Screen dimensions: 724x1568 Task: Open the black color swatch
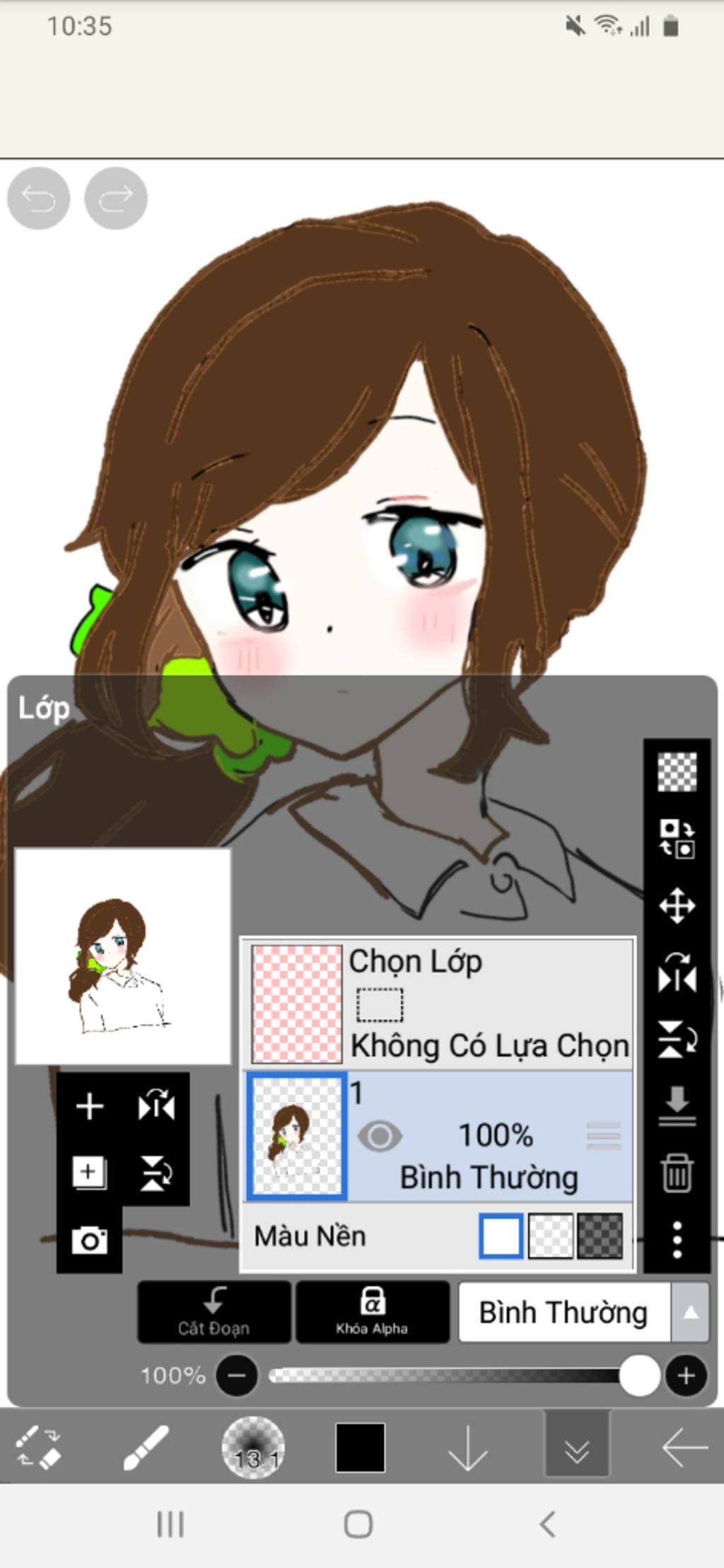point(361,1447)
